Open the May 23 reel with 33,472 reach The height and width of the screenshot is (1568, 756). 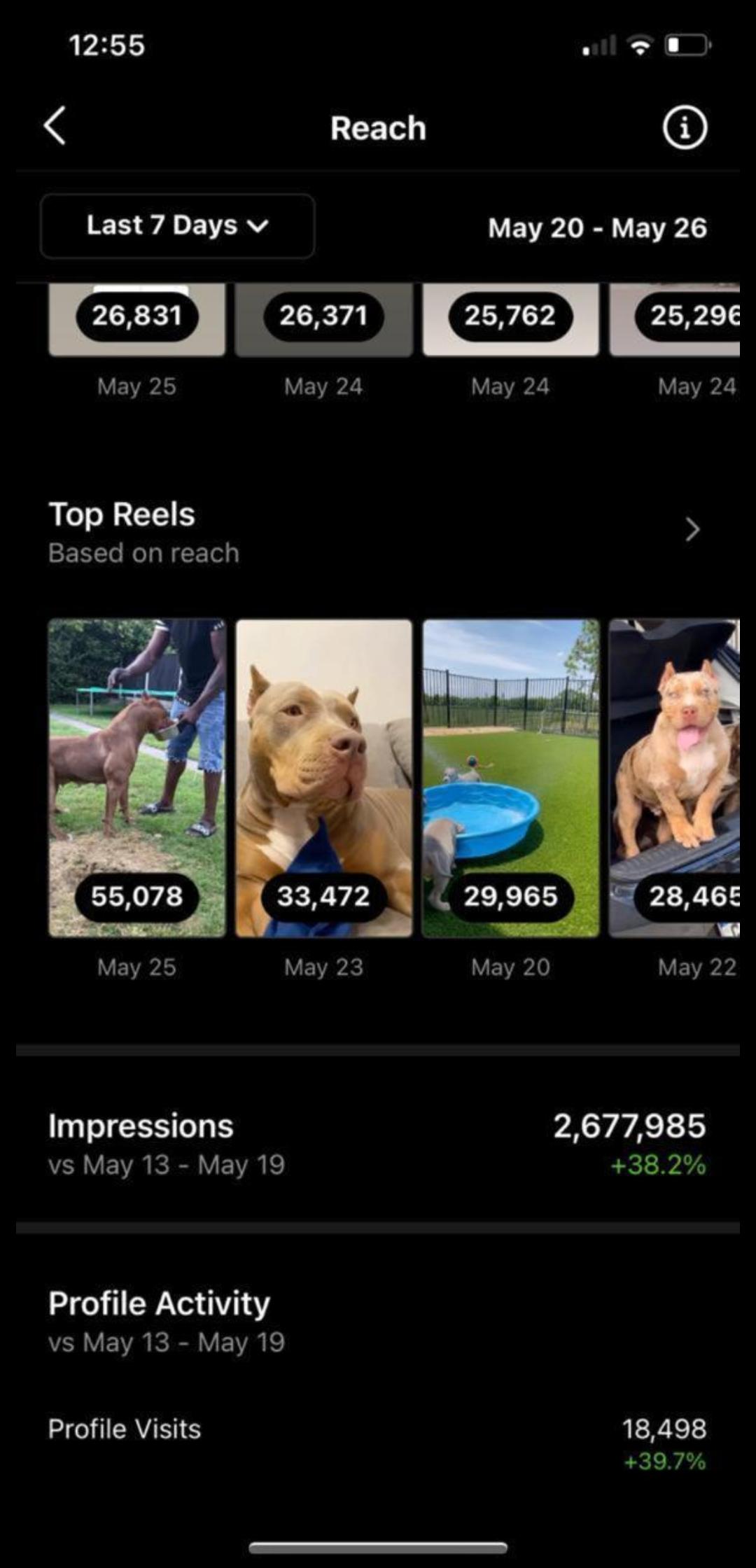pyautogui.click(x=324, y=778)
